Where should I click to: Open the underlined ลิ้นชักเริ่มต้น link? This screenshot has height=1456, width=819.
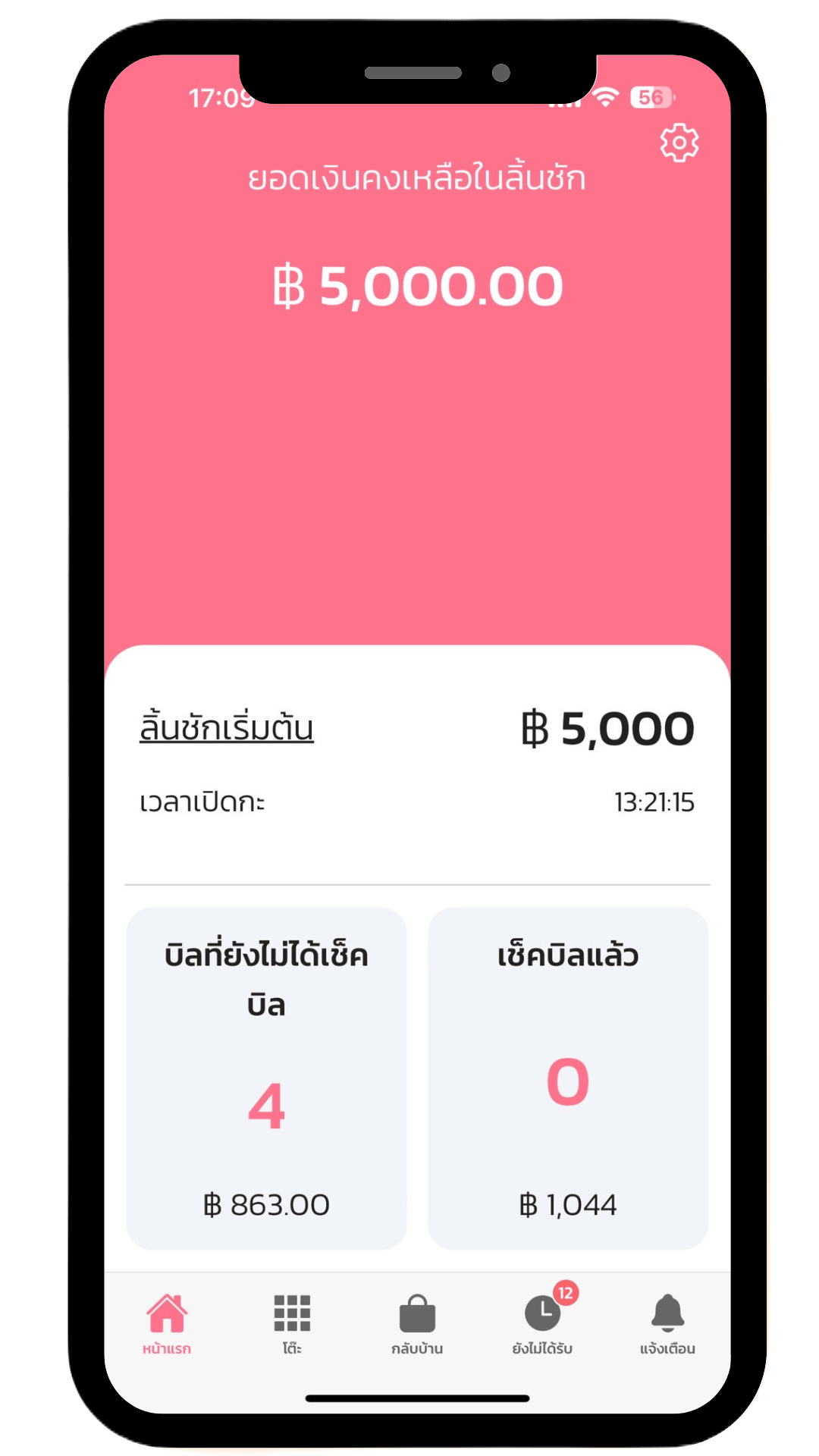[226, 728]
